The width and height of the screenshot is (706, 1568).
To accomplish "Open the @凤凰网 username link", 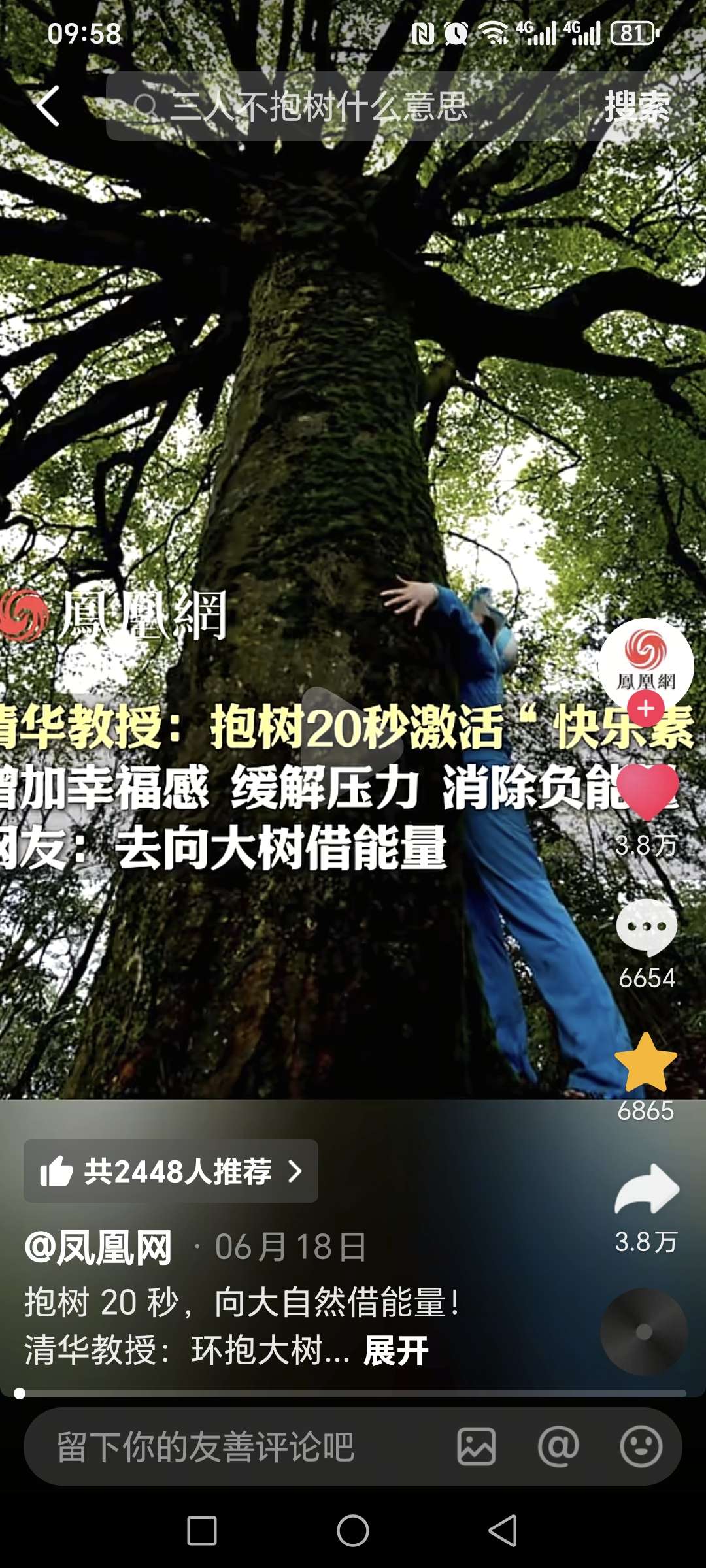I will [98, 1247].
